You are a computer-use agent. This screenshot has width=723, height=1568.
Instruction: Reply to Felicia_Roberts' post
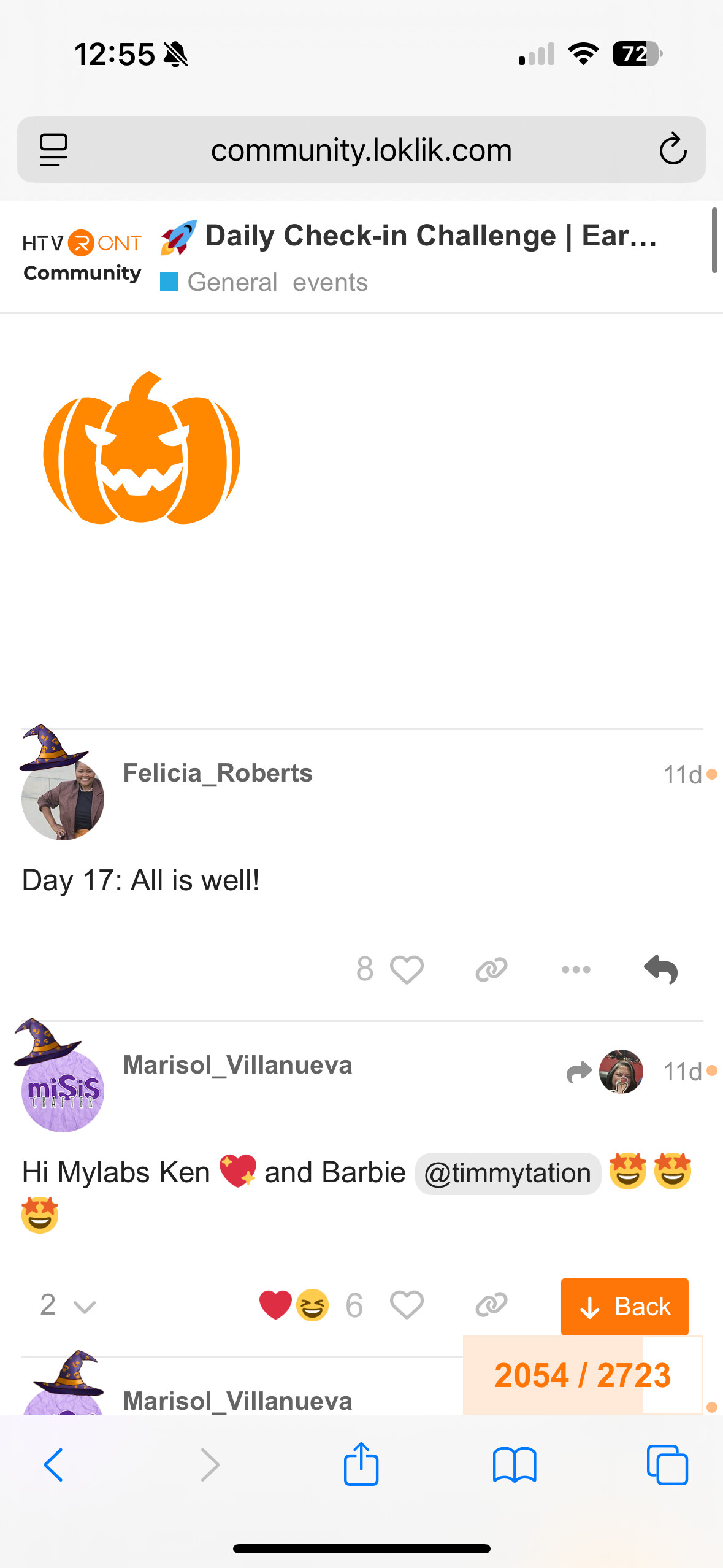click(660, 969)
